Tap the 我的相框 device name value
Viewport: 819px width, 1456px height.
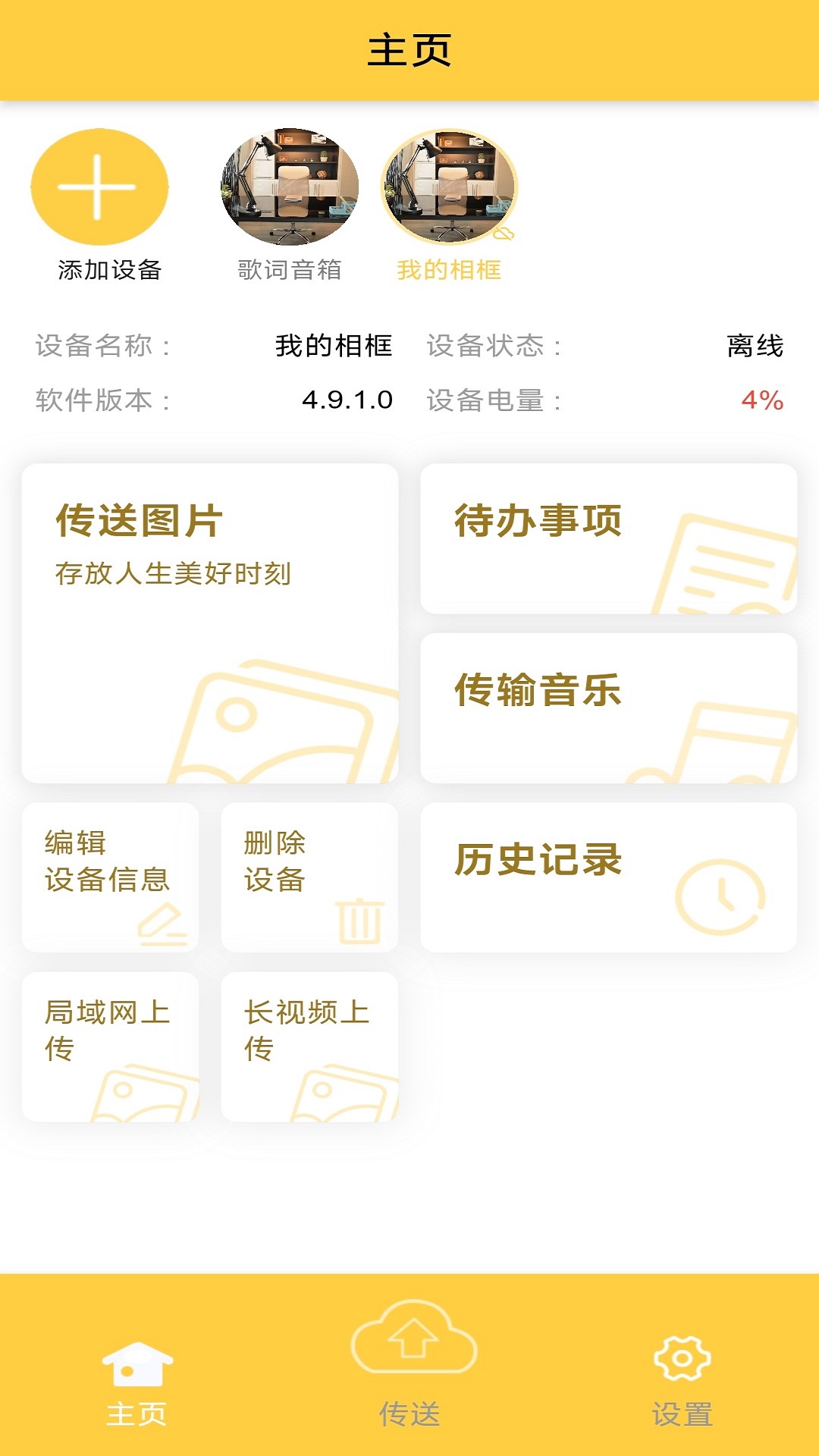pos(334,346)
